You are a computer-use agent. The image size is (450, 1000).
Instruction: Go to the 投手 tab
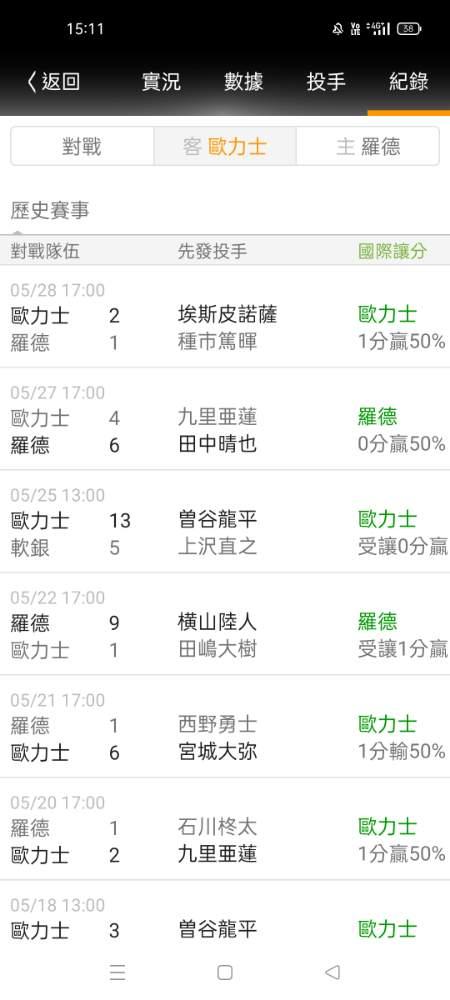click(326, 82)
